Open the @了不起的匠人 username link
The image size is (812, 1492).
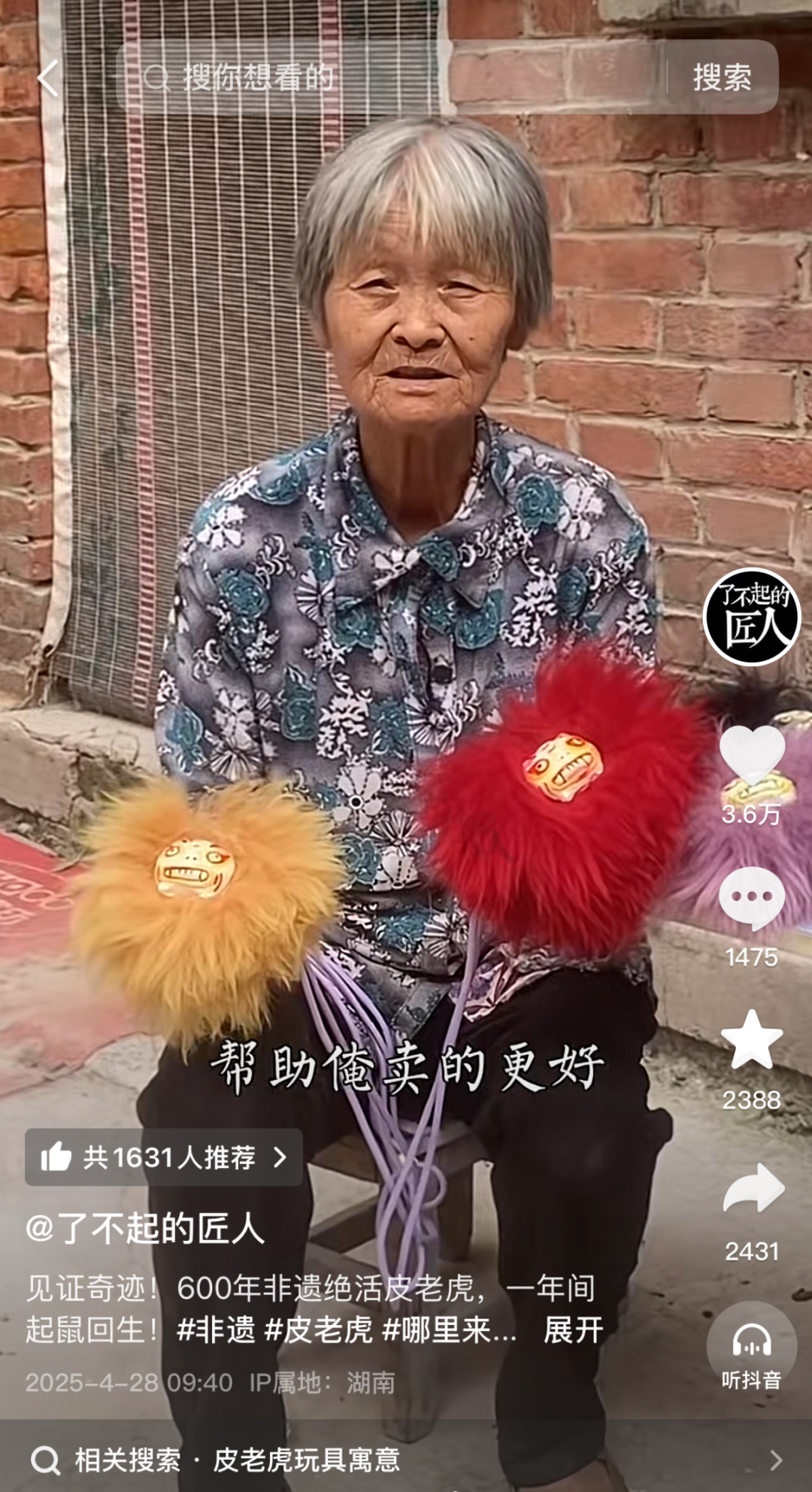tap(145, 1229)
